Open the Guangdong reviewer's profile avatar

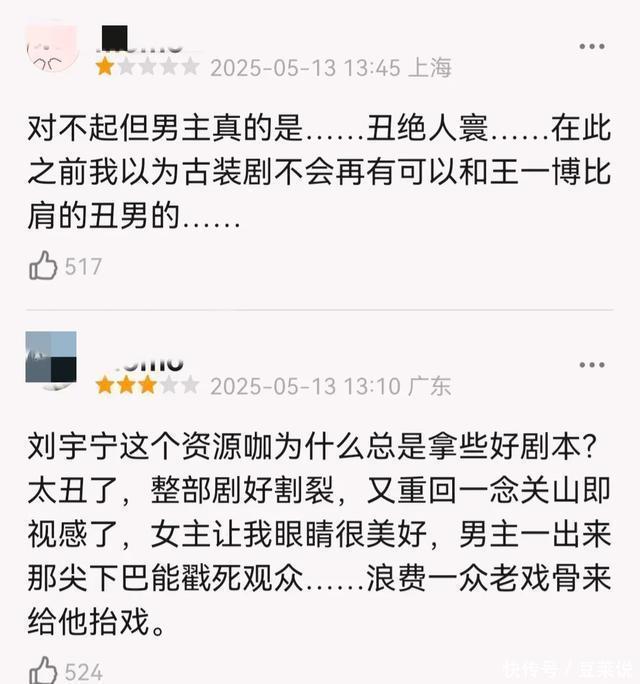(51, 360)
